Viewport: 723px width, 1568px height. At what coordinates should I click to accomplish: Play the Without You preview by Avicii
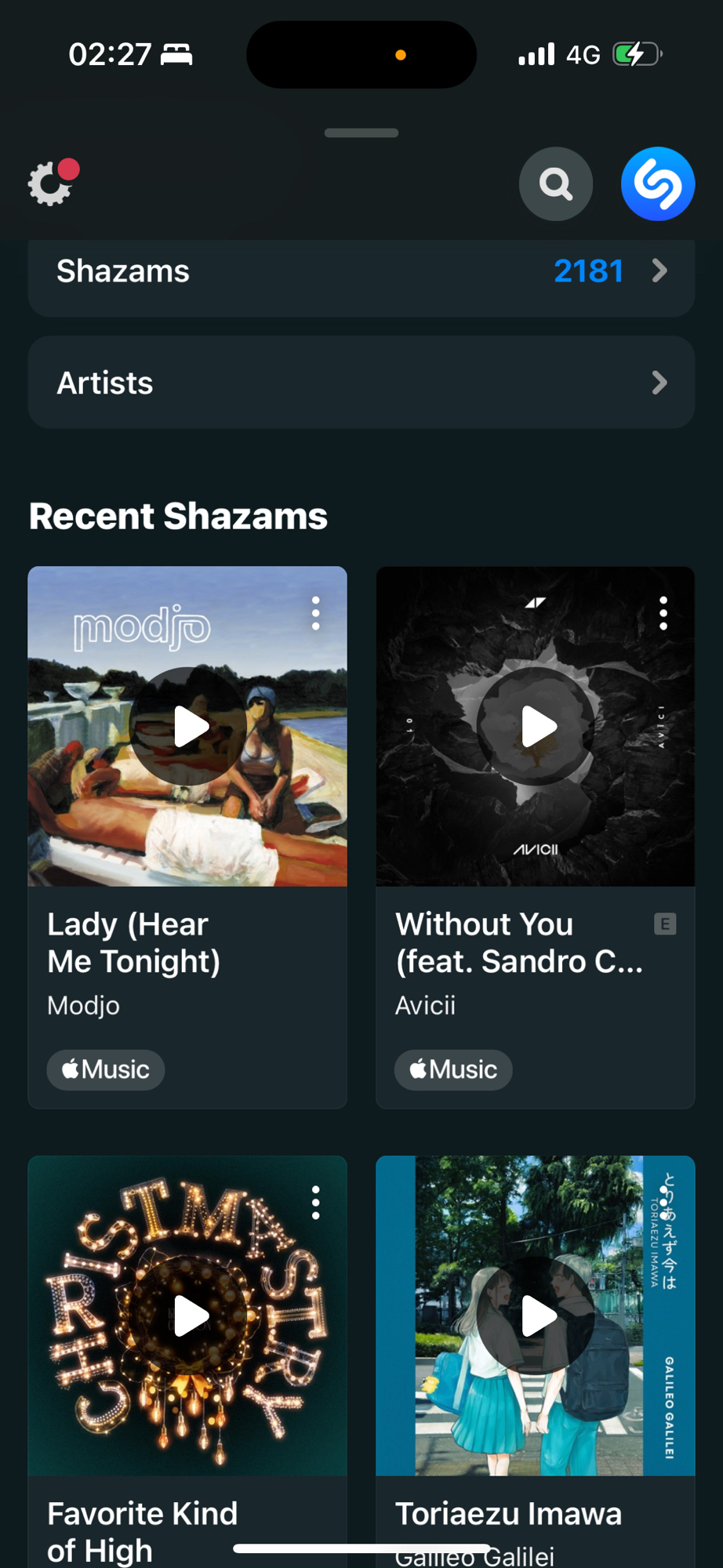536,726
